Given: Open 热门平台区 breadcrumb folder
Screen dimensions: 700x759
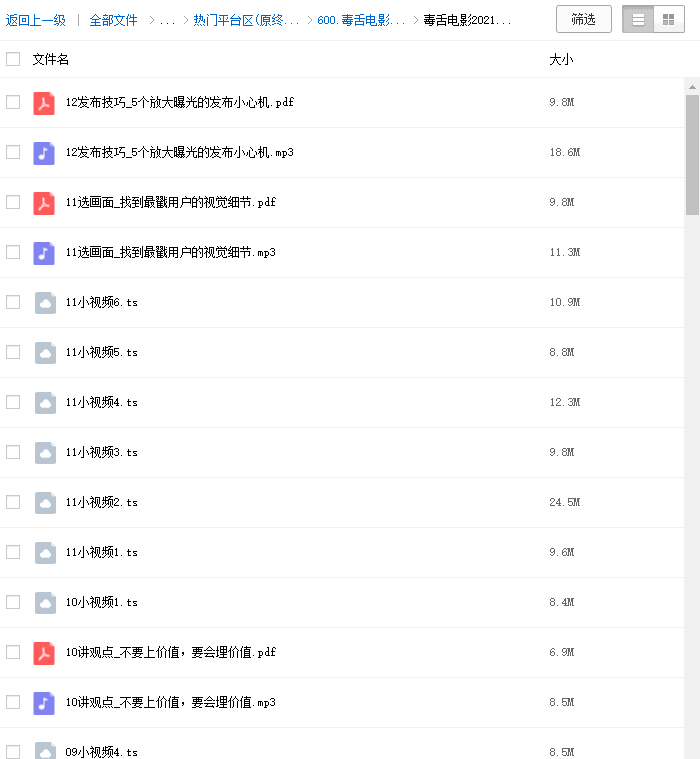Looking at the screenshot, I should pos(246,20).
